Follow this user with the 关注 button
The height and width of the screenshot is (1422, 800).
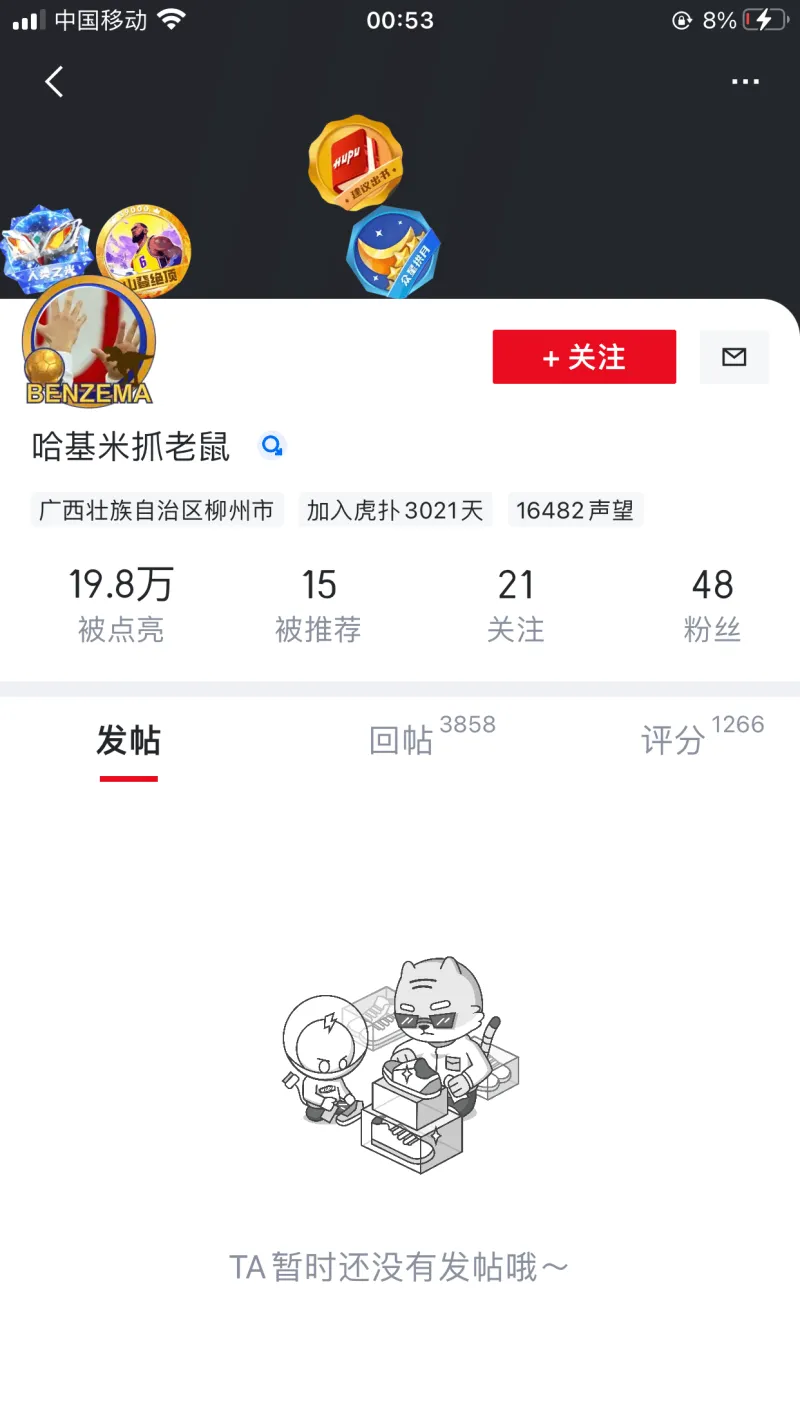(x=584, y=357)
